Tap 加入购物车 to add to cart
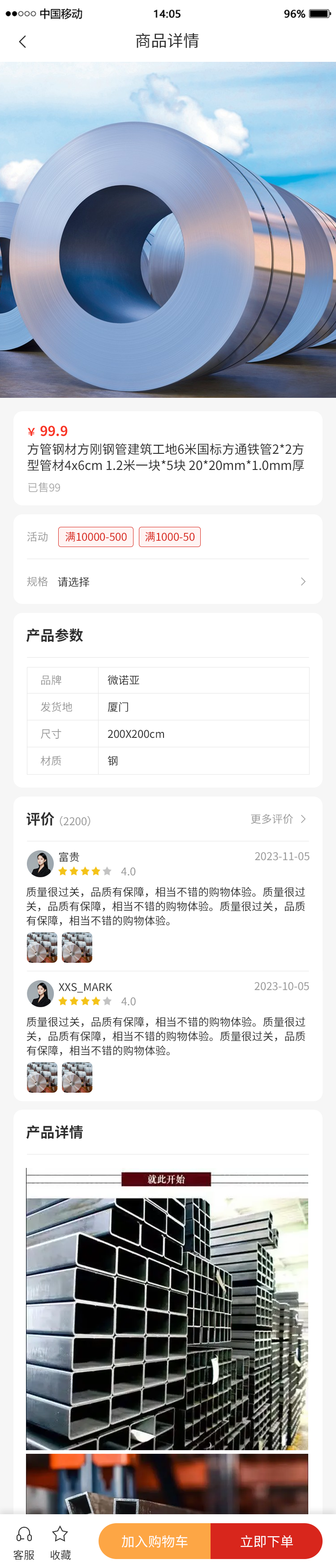Image resolution: width=336 pixels, height=1568 pixels. (x=155, y=1541)
